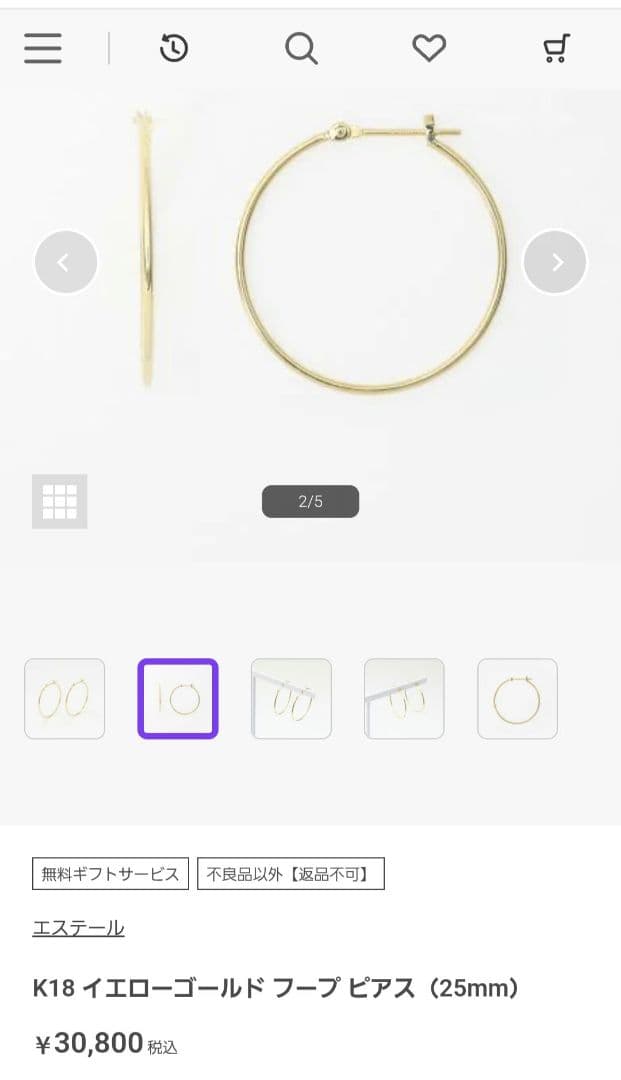Show previous product image
Image resolution: width=621 pixels, height=1080 pixels.
click(66, 263)
